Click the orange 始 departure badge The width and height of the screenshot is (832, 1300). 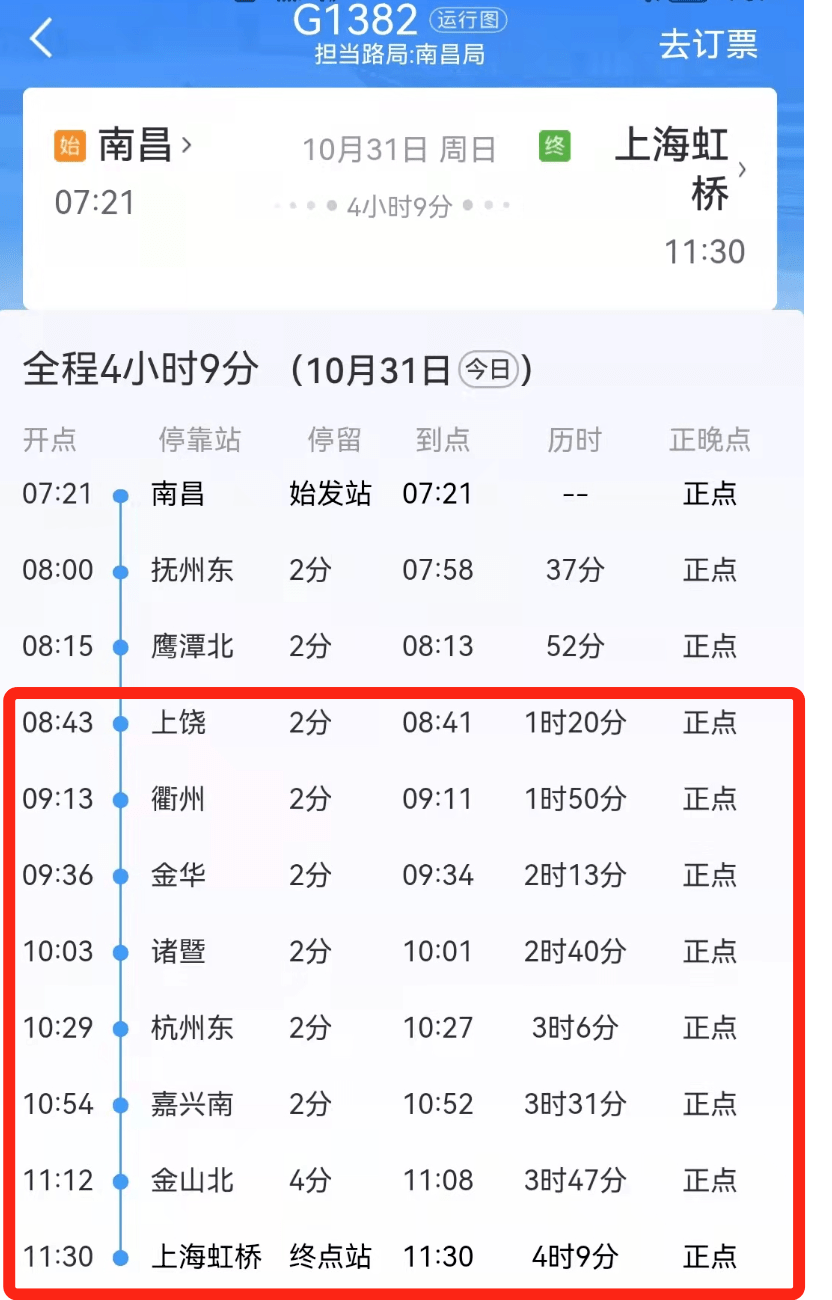coord(69,144)
